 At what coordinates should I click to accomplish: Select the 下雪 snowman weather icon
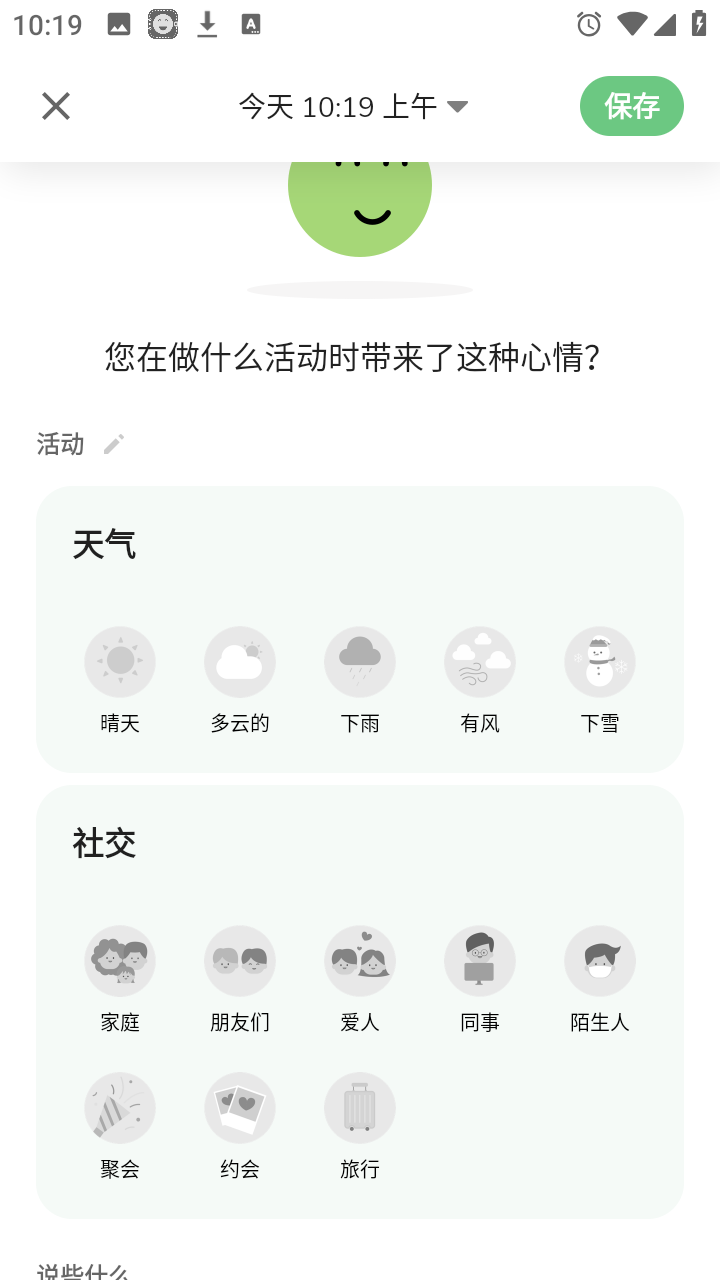pyautogui.click(x=599, y=661)
